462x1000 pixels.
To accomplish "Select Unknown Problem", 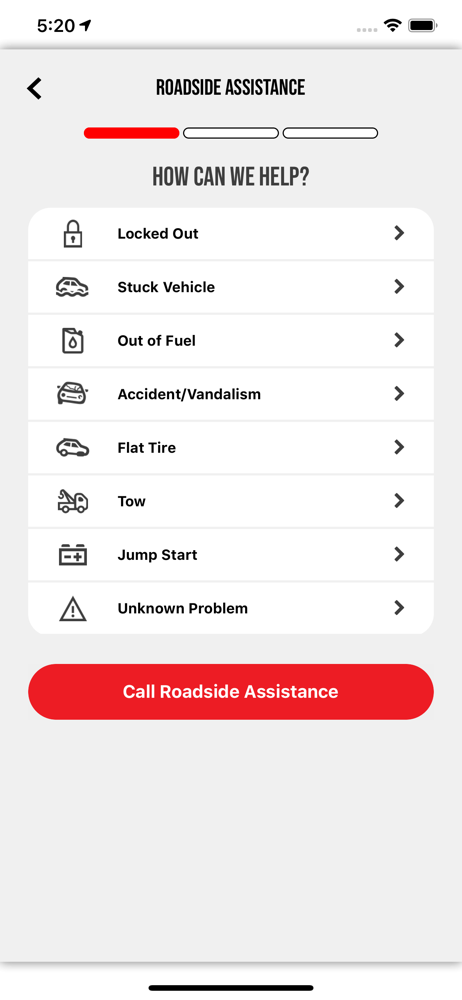I will 231,608.
